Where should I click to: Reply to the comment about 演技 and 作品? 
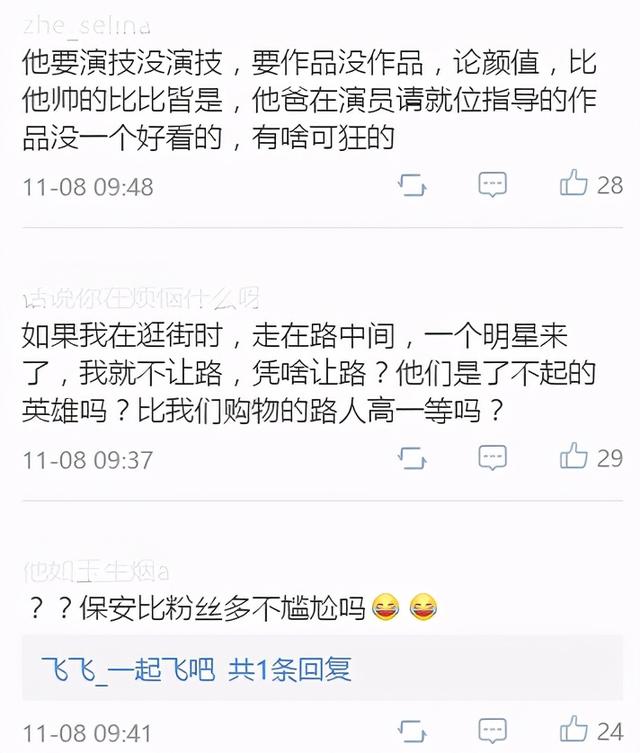click(492, 185)
